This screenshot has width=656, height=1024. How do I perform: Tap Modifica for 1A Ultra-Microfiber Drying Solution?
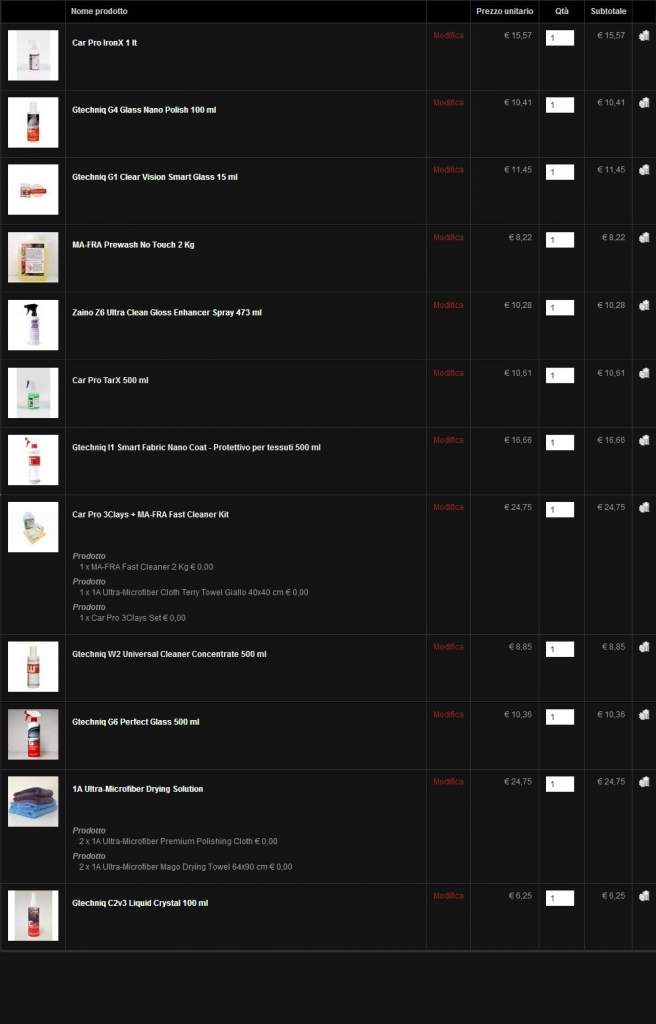pyautogui.click(x=448, y=782)
